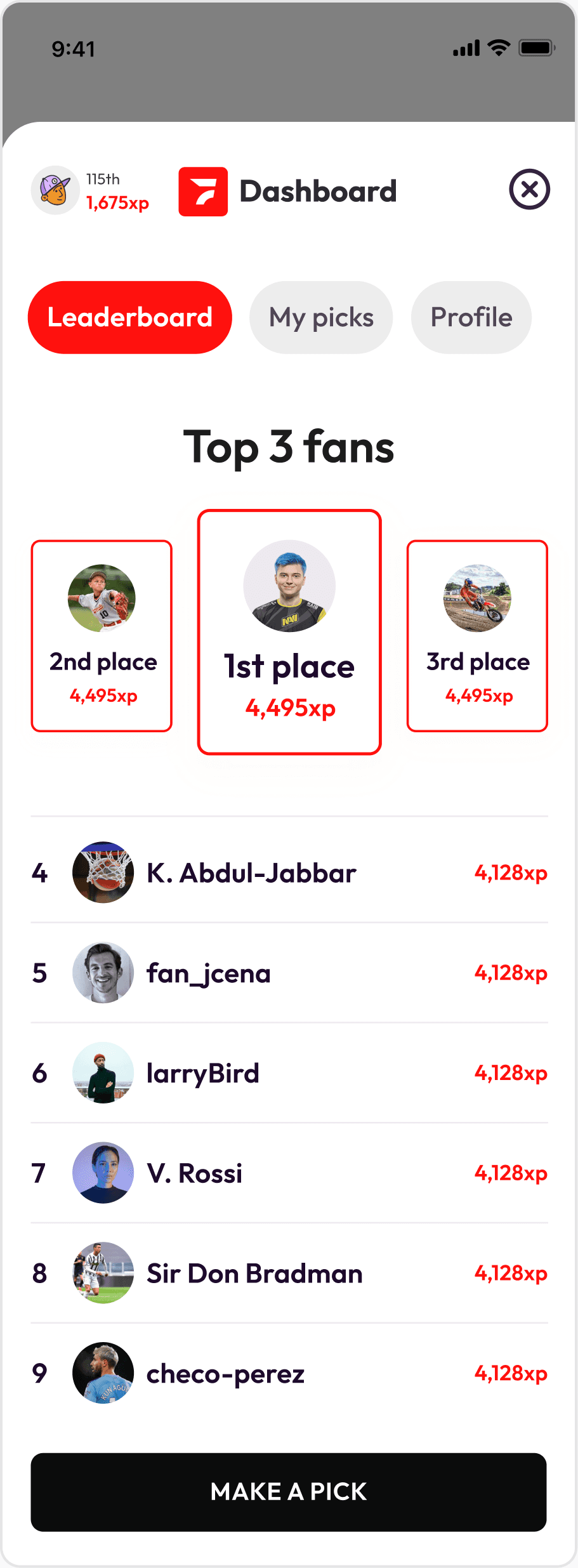Open the Profile tab
This screenshot has height=1568, width=578.
tap(471, 317)
